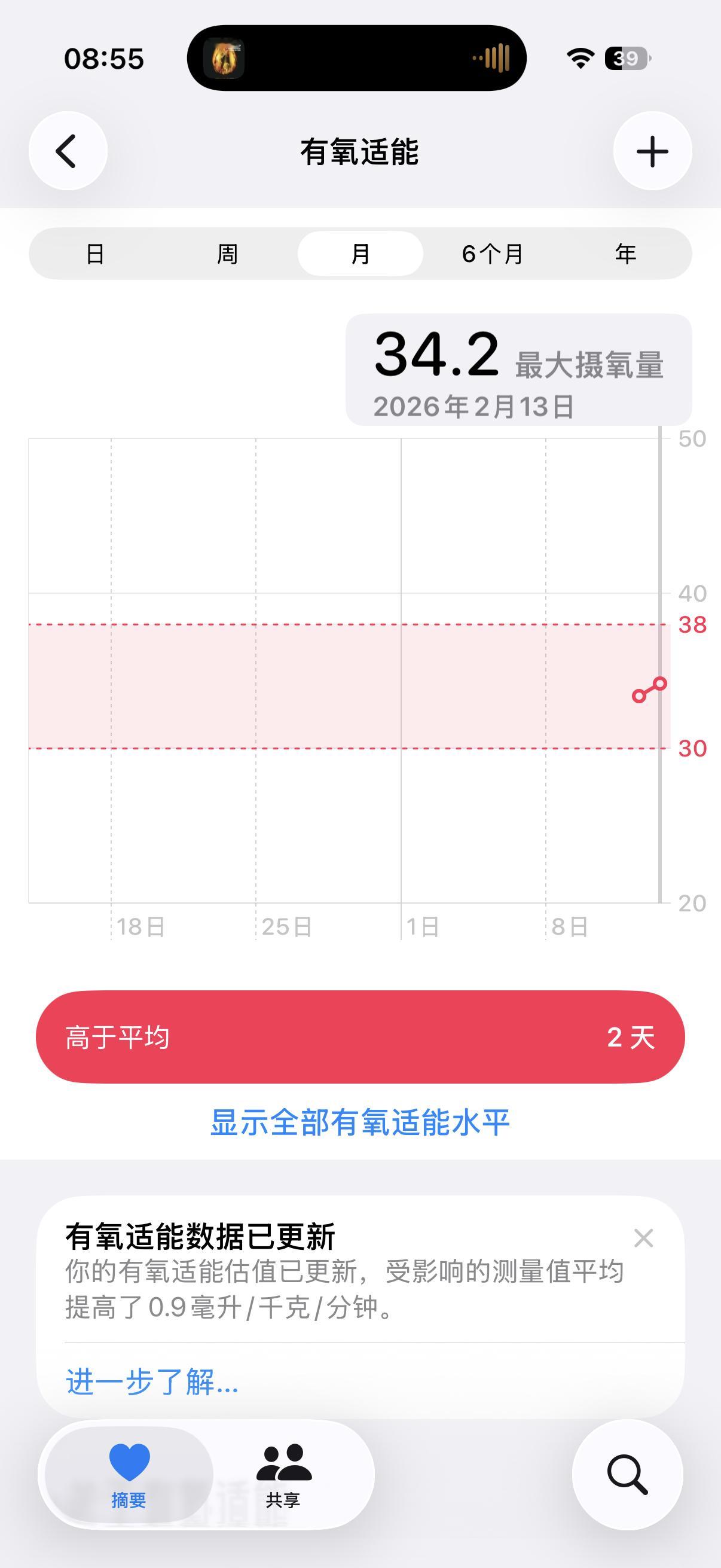The image size is (721, 1568).
Task: Switch the chart to 周 view
Action: click(x=228, y=254)
